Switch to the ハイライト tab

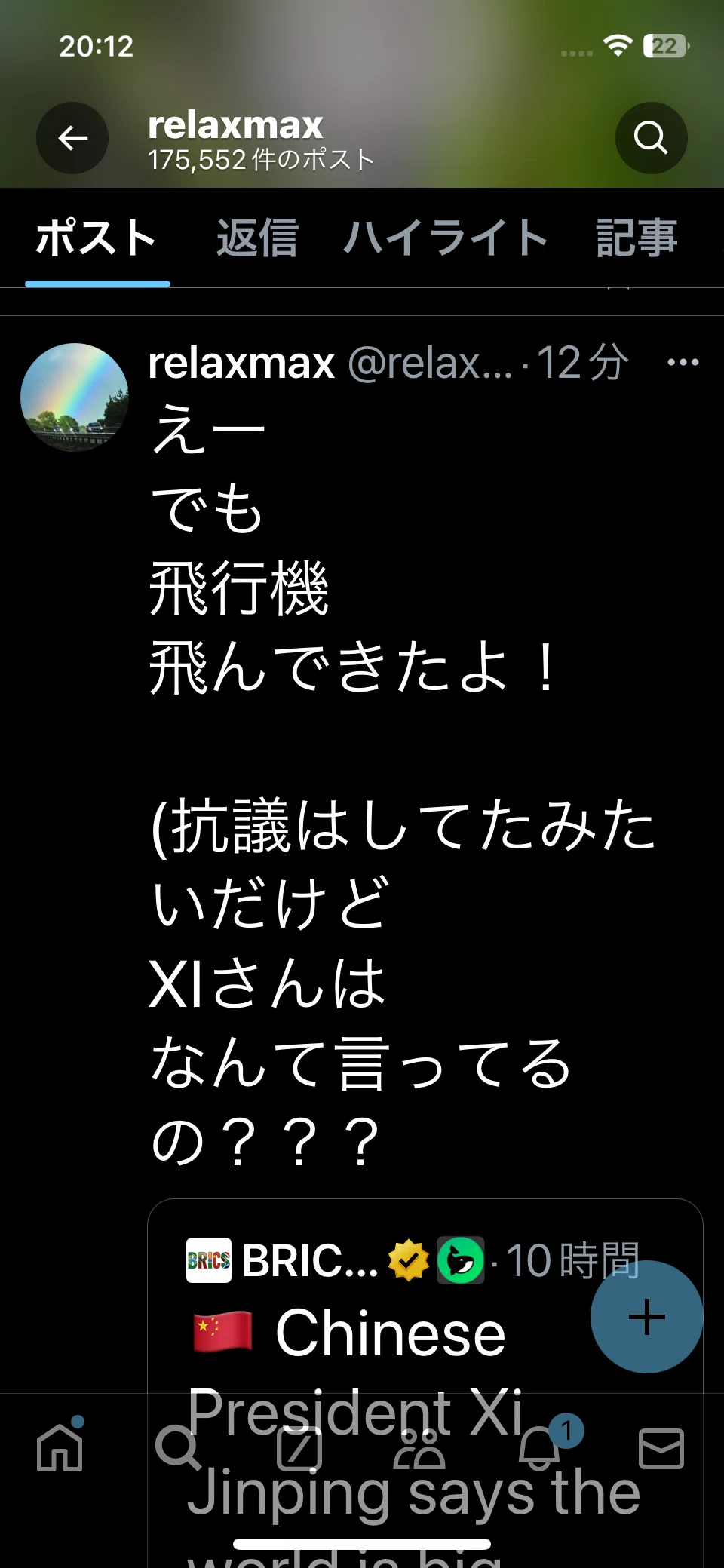tap(446, 238)
